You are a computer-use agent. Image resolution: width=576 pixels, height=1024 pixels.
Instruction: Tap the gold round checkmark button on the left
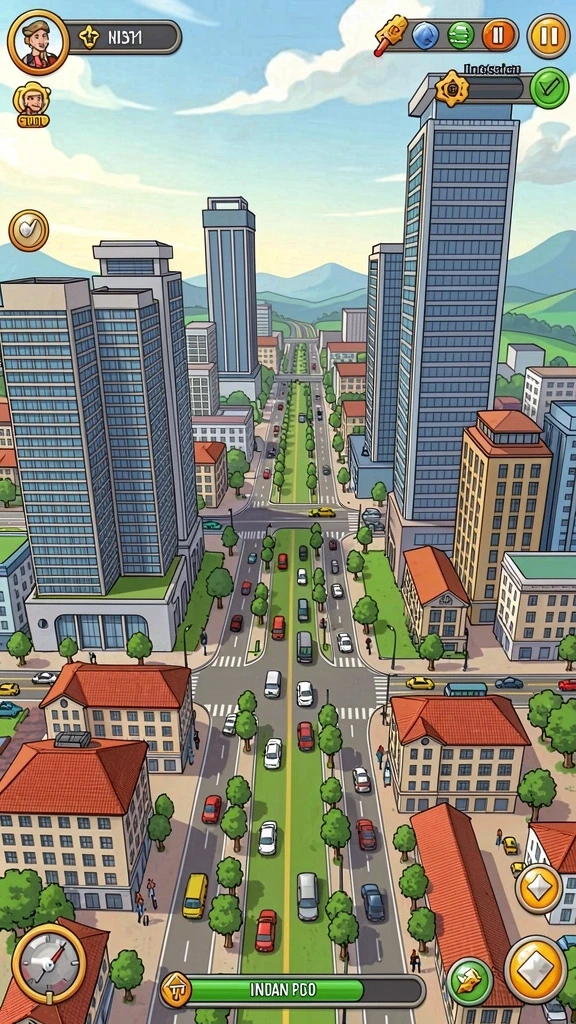(x=29, y=230)
